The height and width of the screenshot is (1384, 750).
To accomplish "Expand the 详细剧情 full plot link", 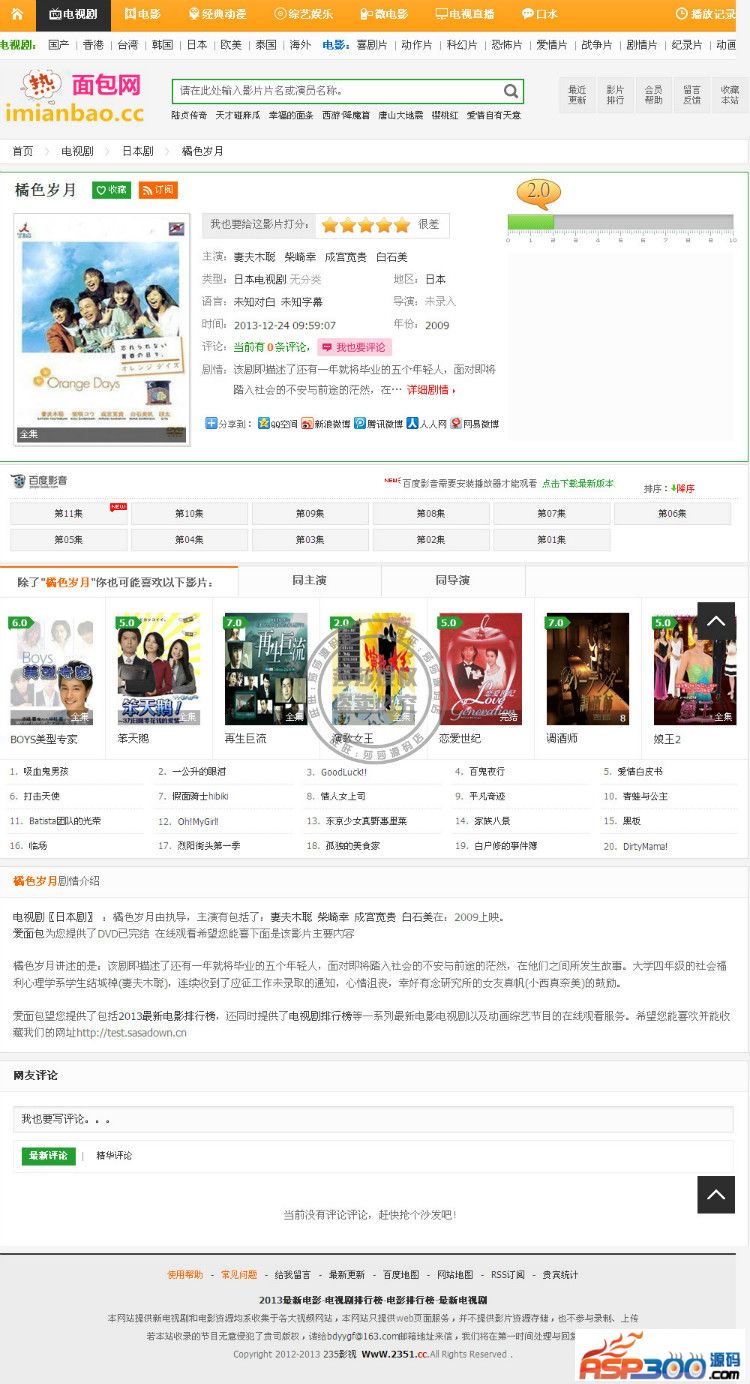I will pos(427,389).
